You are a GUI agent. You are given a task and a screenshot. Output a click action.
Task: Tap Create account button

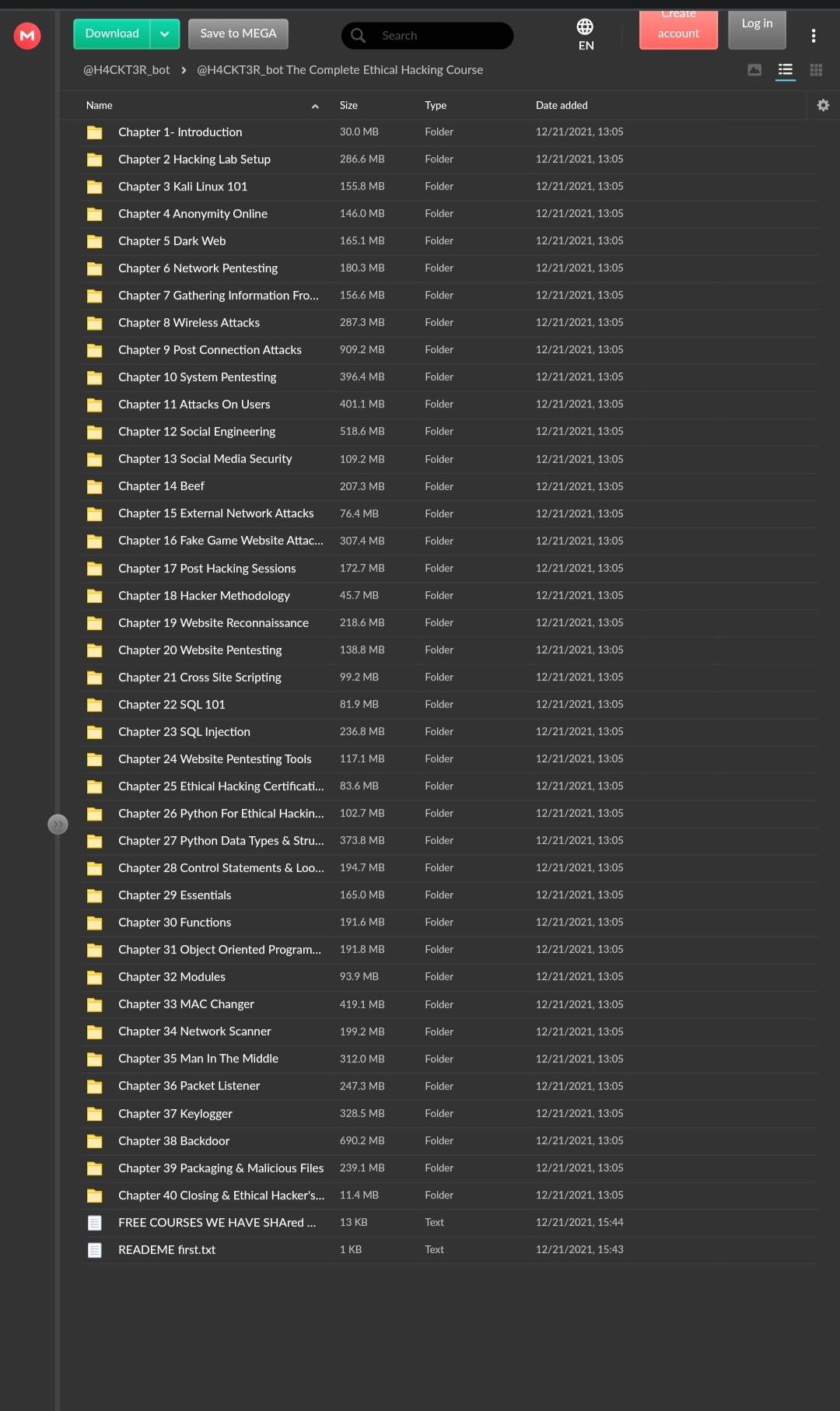click(x=678, y=31)
